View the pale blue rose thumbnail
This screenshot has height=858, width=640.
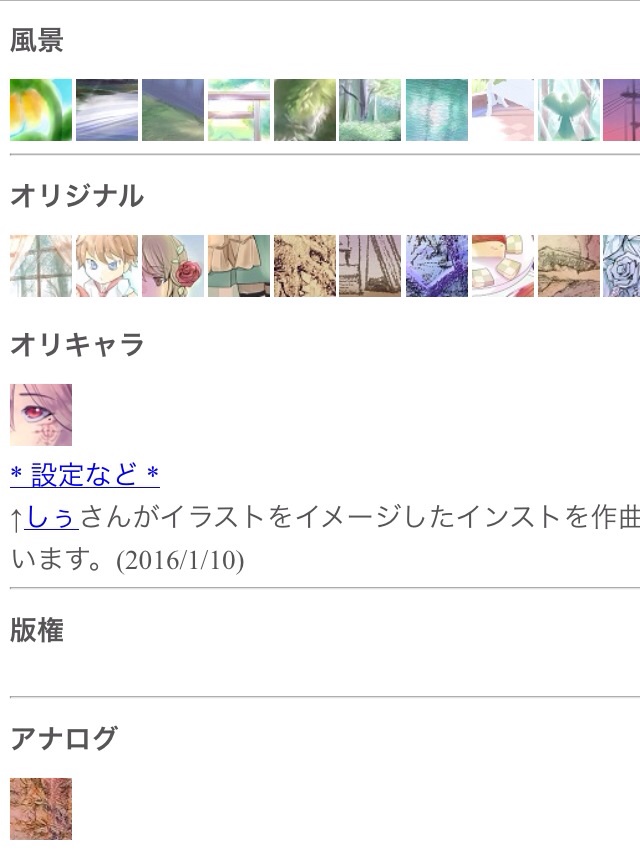pyautogui.click(x=621, y=266)
